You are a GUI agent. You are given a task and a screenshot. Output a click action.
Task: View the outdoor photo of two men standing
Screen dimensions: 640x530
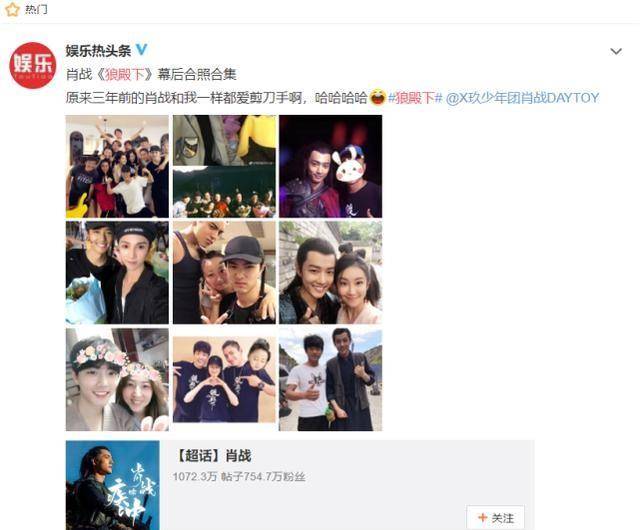point(330,379)
